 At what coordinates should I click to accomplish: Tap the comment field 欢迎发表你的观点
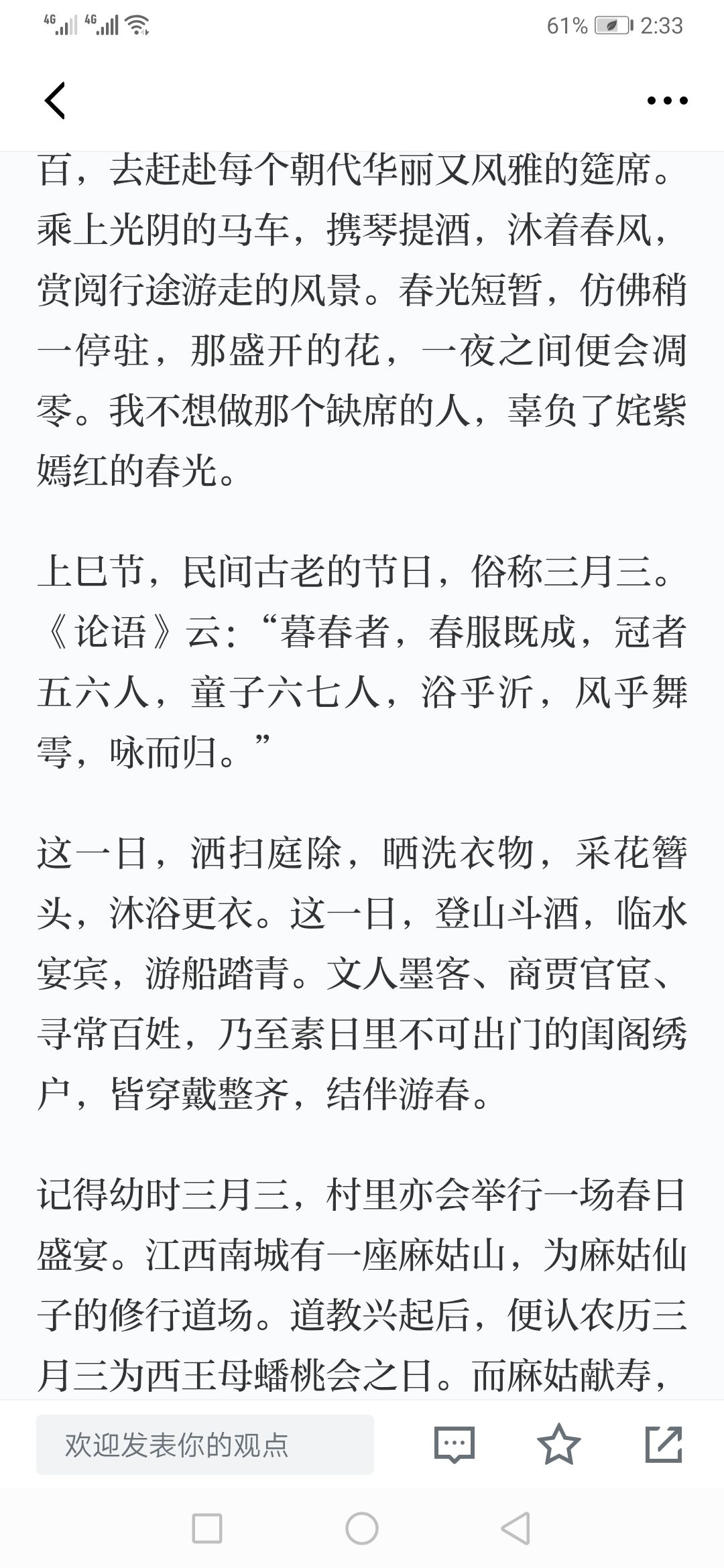pos(205,1445)
